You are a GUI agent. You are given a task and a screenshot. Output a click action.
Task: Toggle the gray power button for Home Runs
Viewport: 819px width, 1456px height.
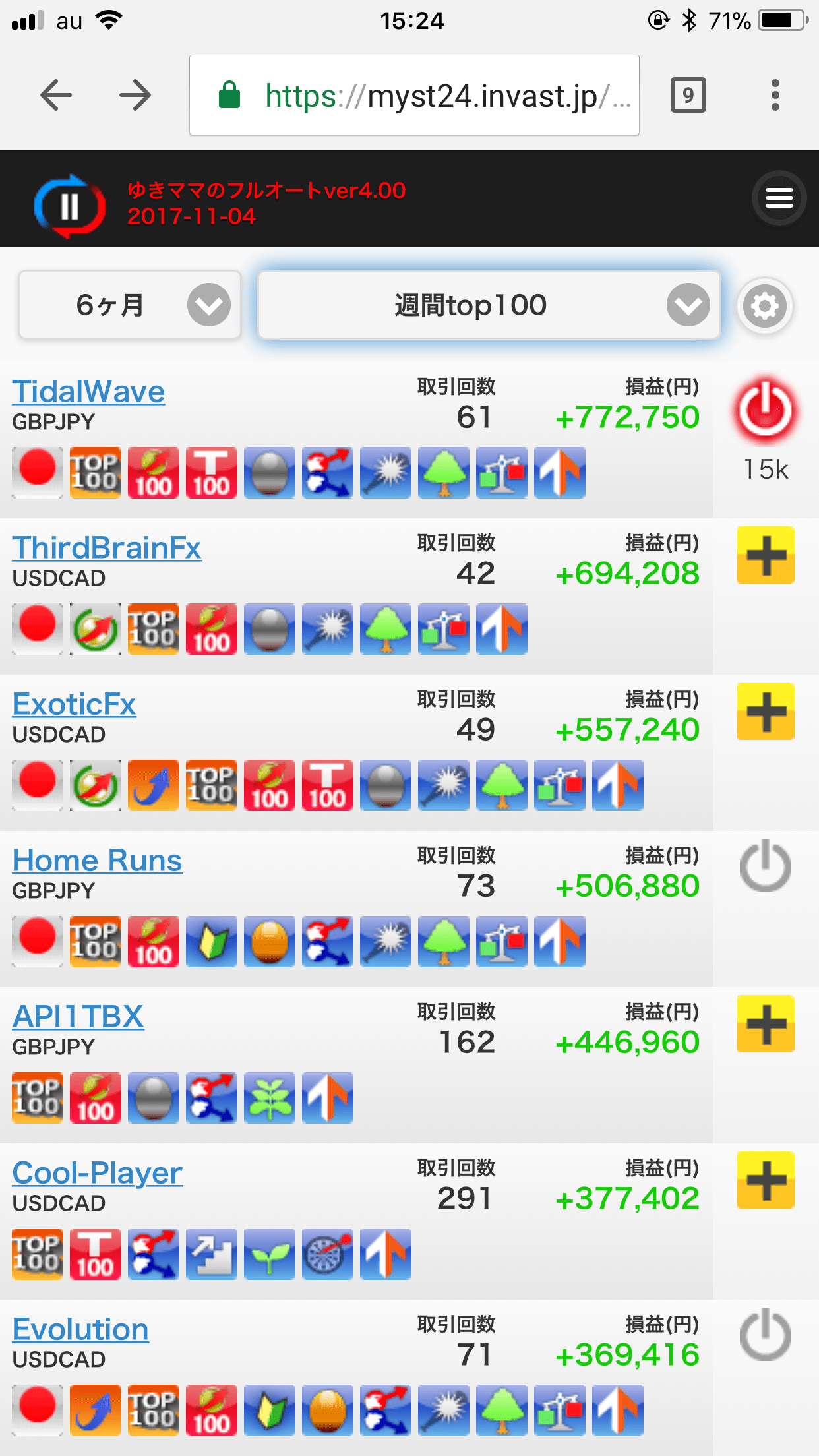click(x=765, y=866)
